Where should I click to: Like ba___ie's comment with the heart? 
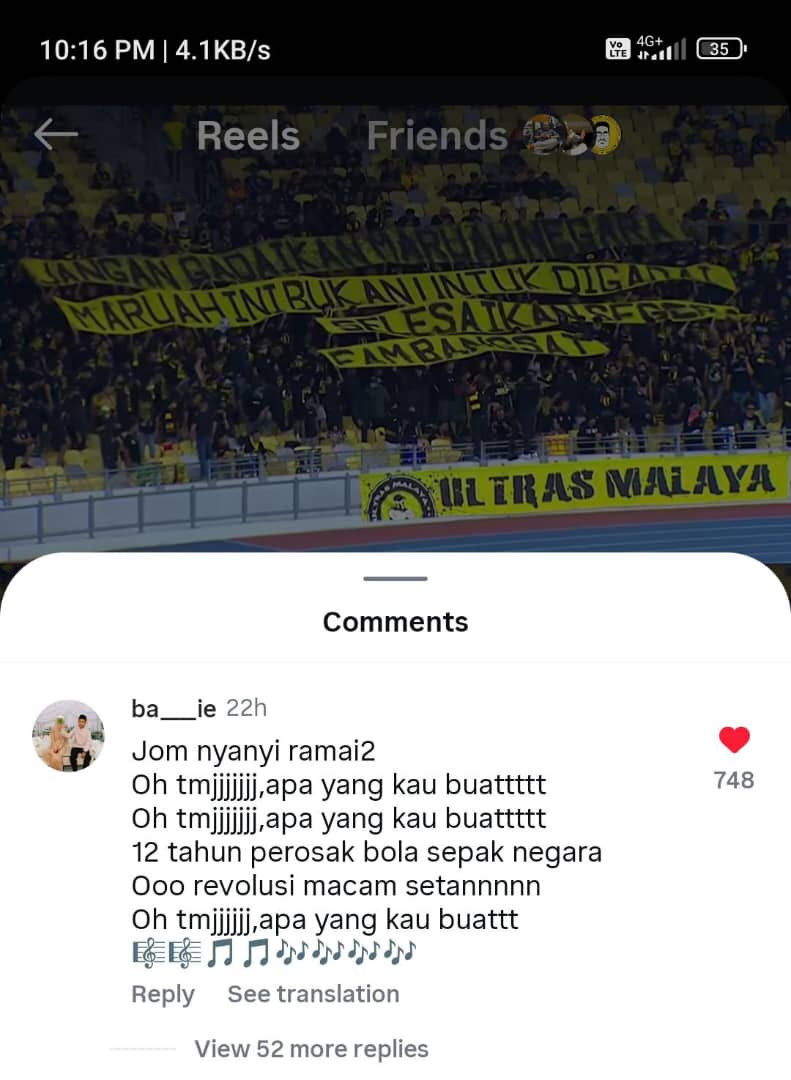coord(734,741)
